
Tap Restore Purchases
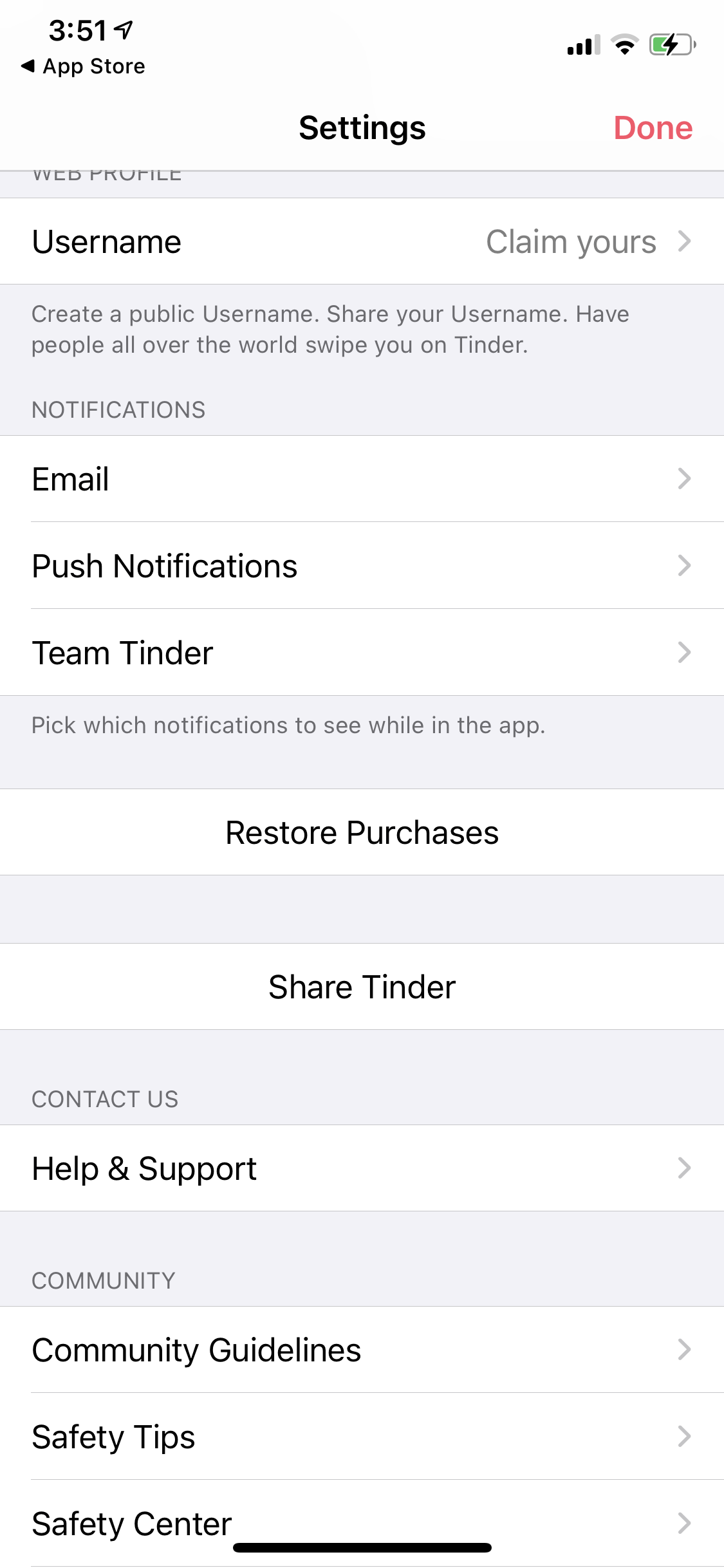(x=362, y=832)
